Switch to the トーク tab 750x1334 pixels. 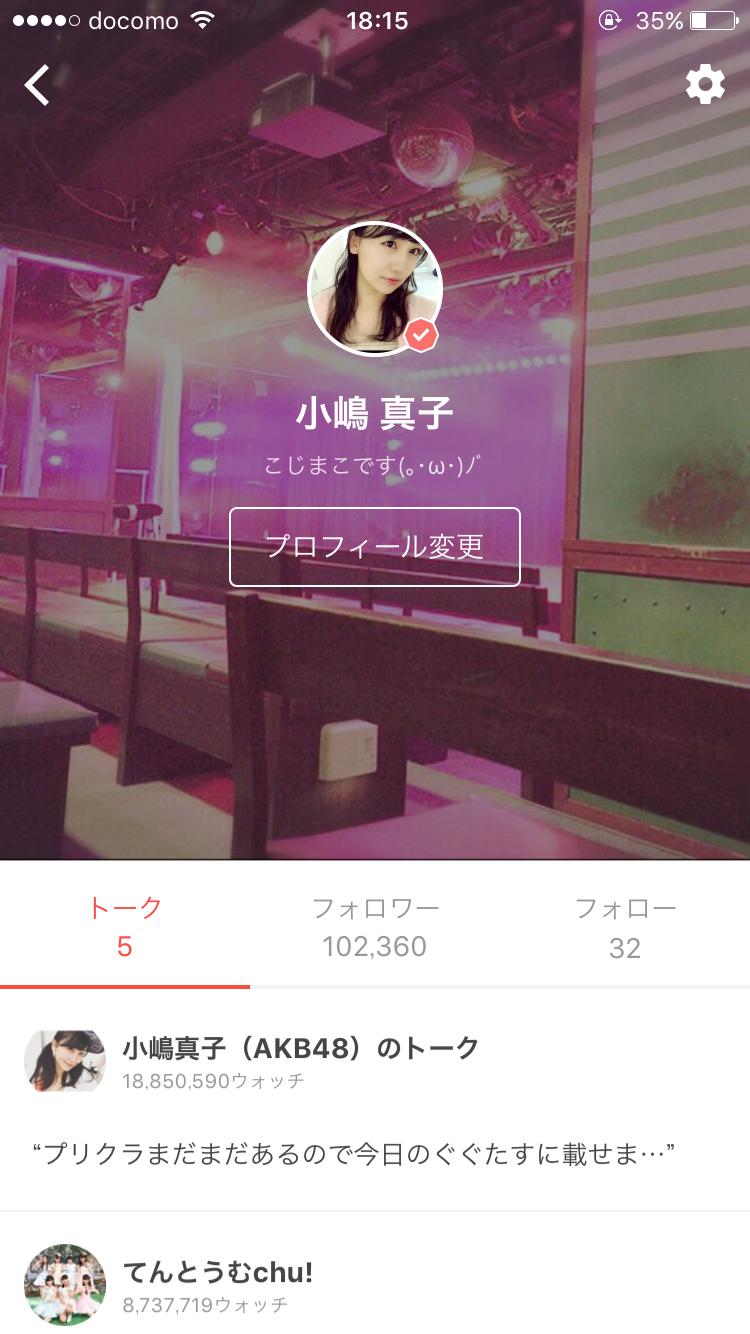[125, 927]
